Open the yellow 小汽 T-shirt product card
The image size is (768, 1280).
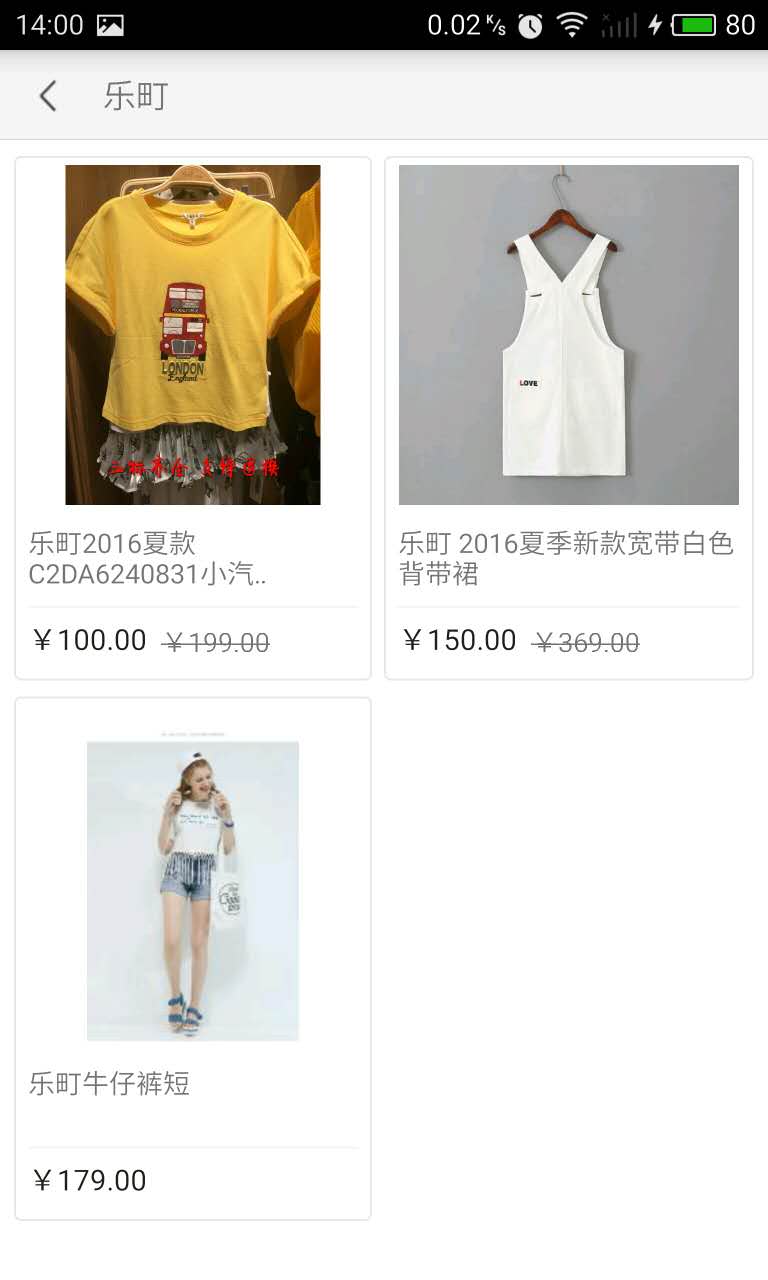click(x=193, y=418)
